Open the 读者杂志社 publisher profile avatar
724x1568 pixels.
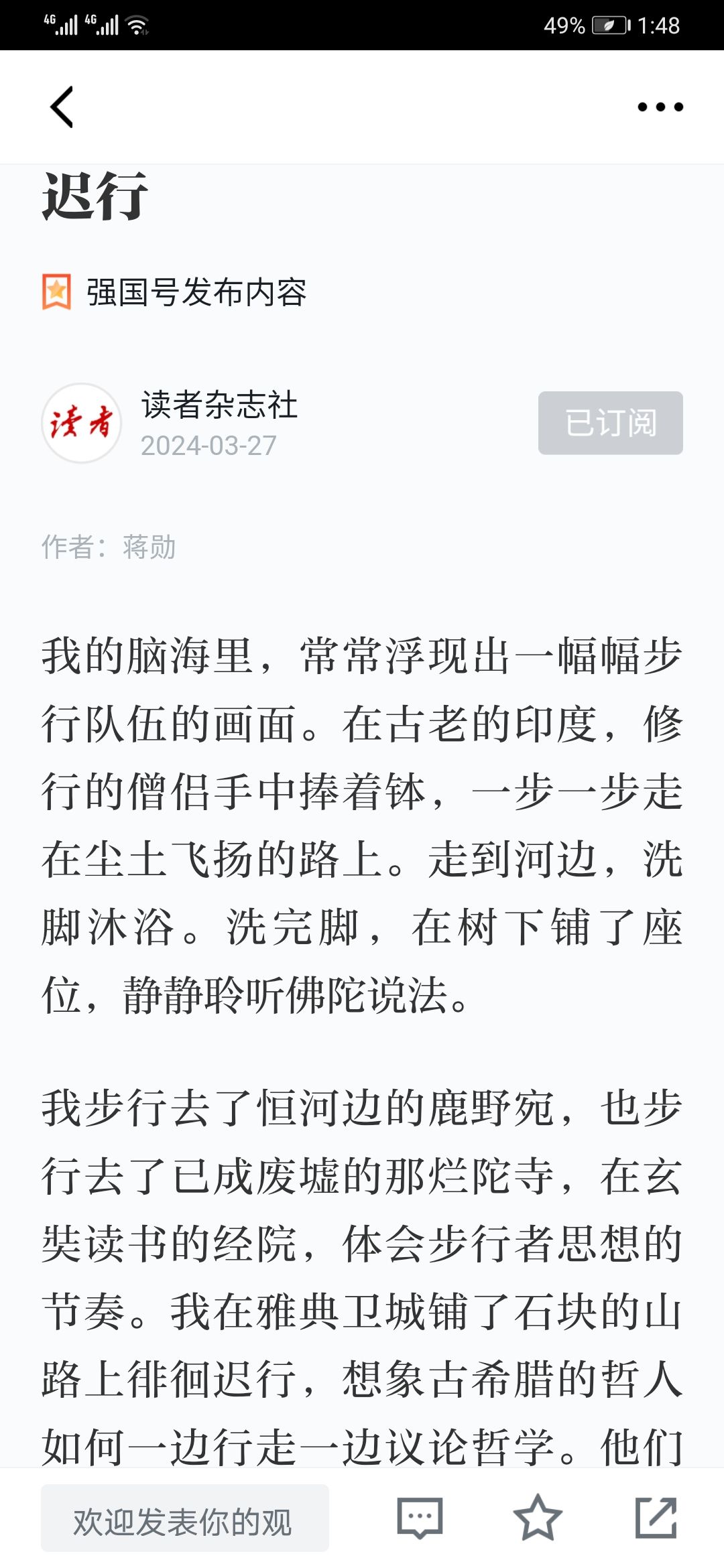pyautogui.click(x=82, y=423)
